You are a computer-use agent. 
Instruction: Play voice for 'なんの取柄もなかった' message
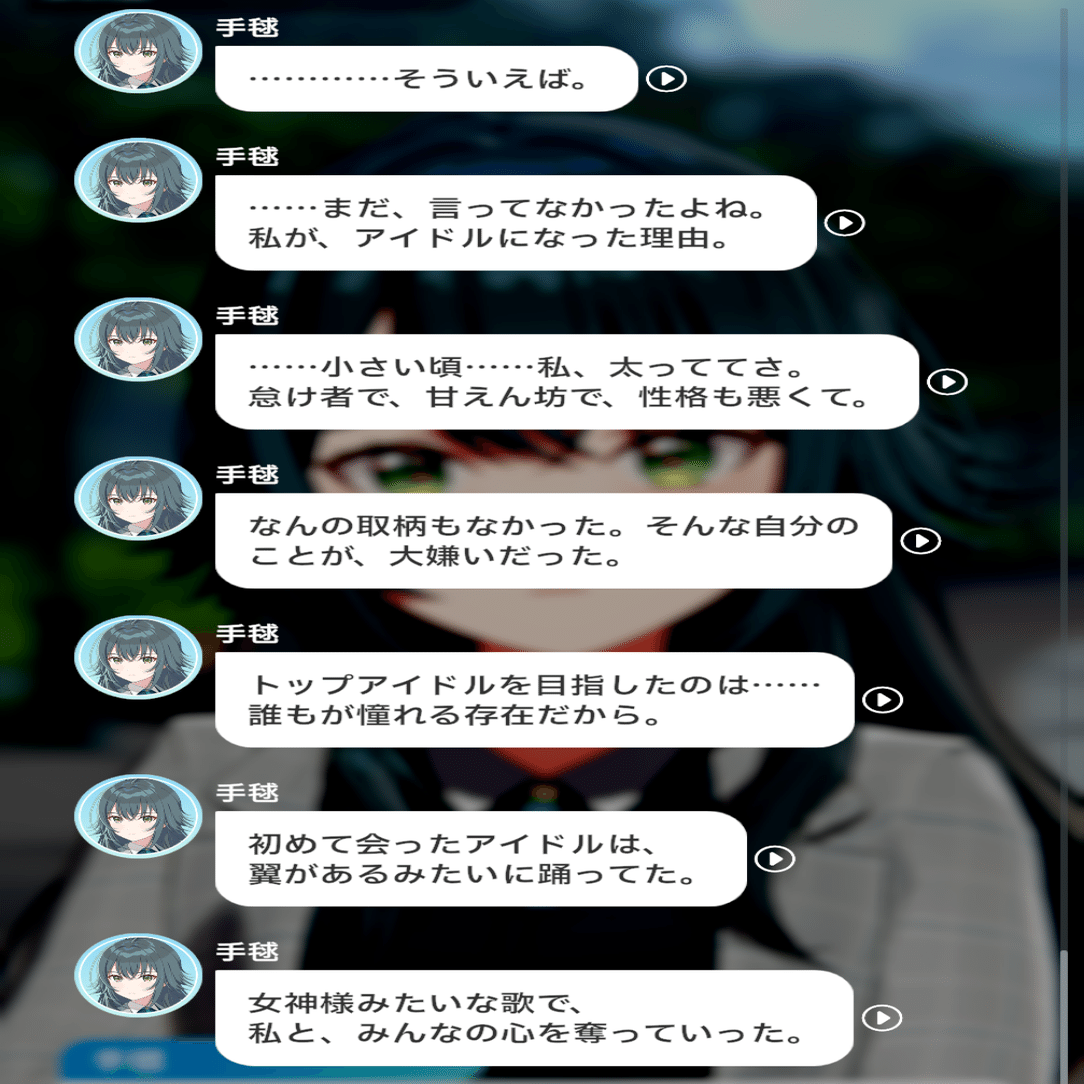[x=920, y=541]
